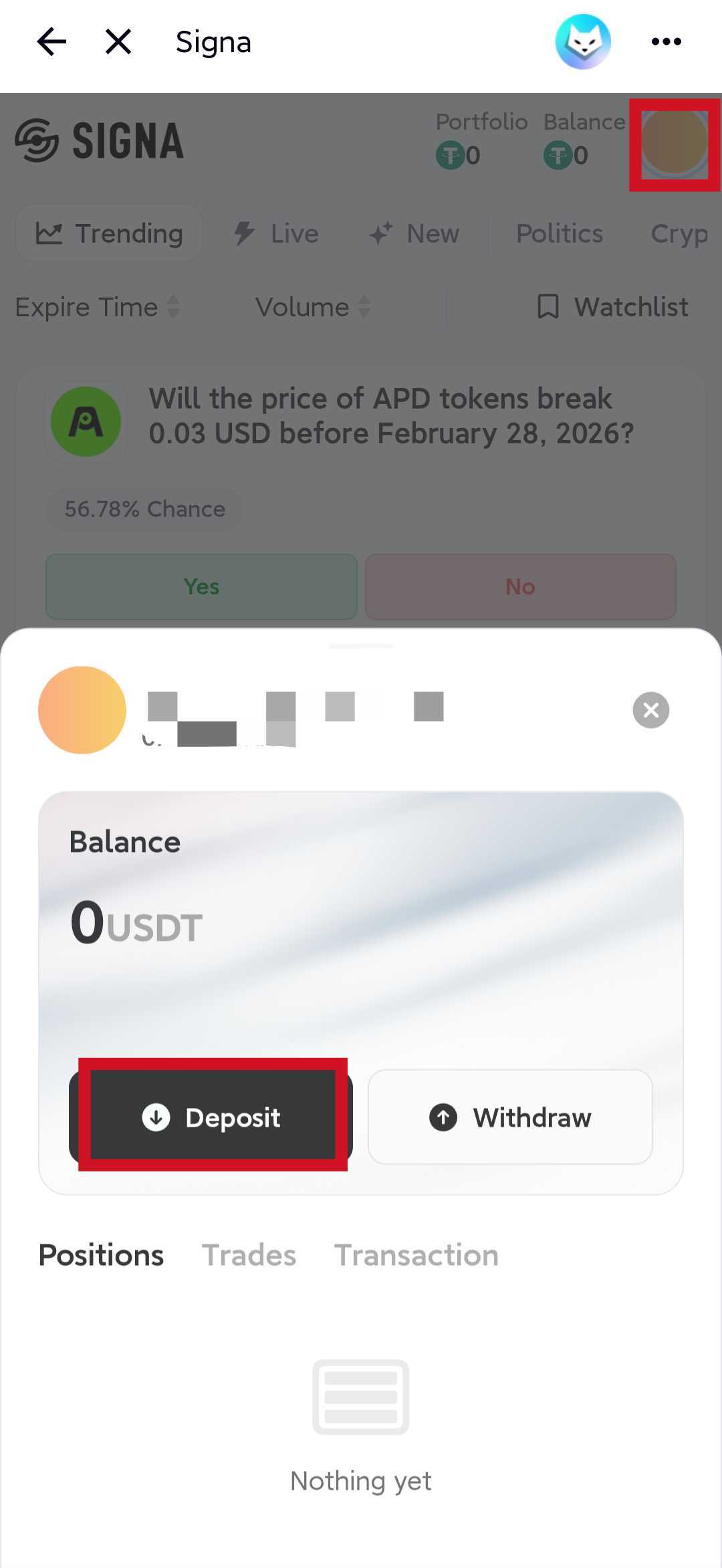Click the upload arrow icon inside Withdraw
Viewport: 722px width, 1568px height.
coord(442,1117)
